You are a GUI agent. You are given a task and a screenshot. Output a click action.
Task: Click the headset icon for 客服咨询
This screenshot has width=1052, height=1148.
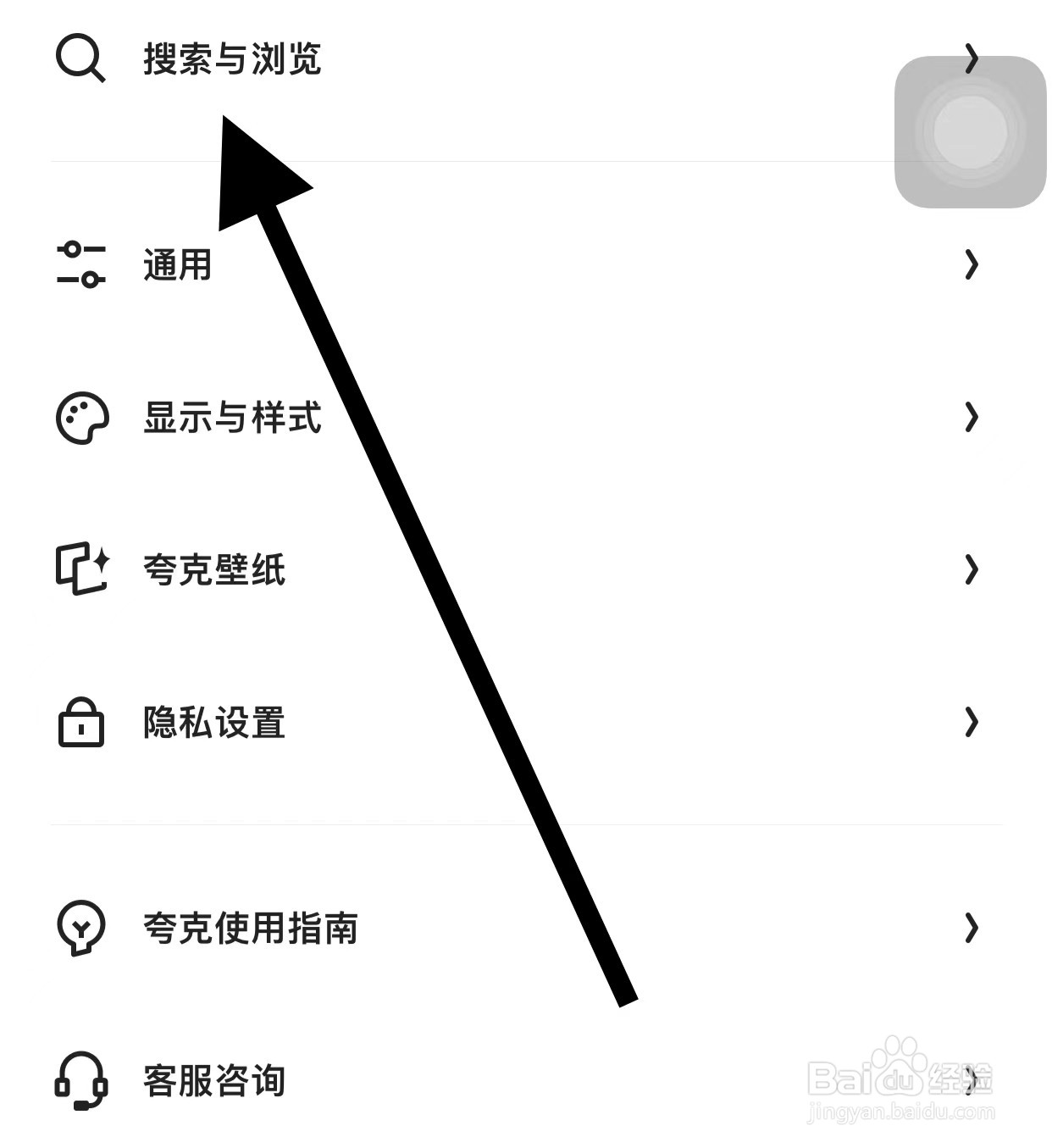click(x=80, y=1081)
